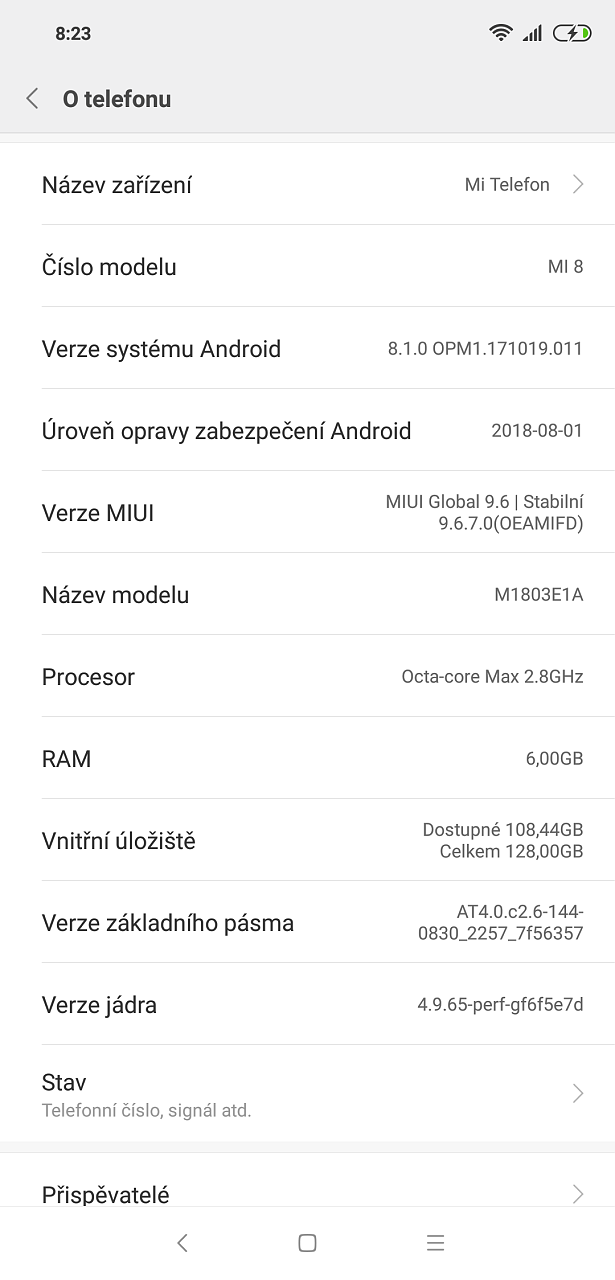Tap the Procesor row
The width and height of the screenshot is (615, 1280).
(307, 676)
